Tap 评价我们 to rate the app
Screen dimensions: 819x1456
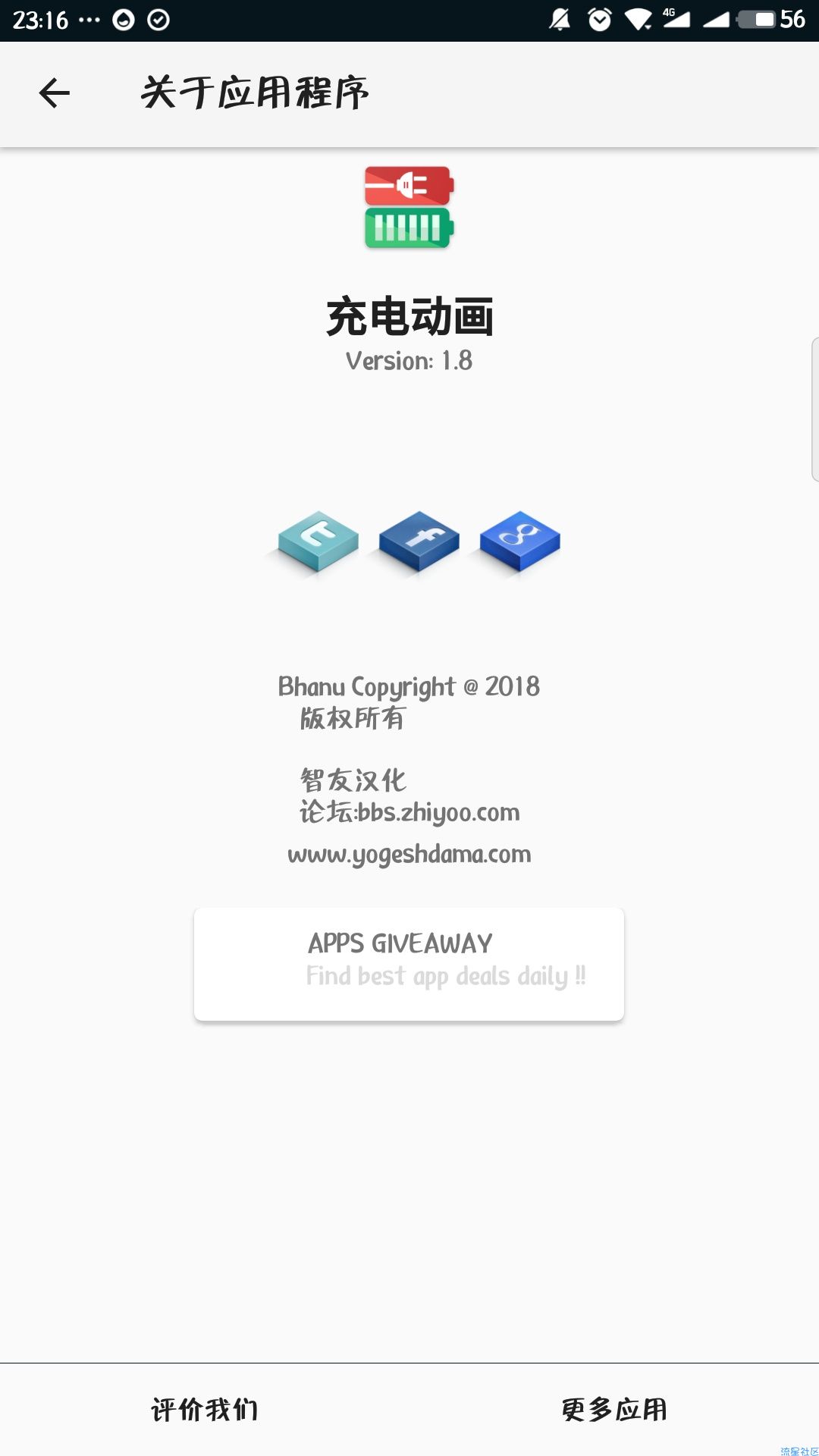pos(205,1409)
